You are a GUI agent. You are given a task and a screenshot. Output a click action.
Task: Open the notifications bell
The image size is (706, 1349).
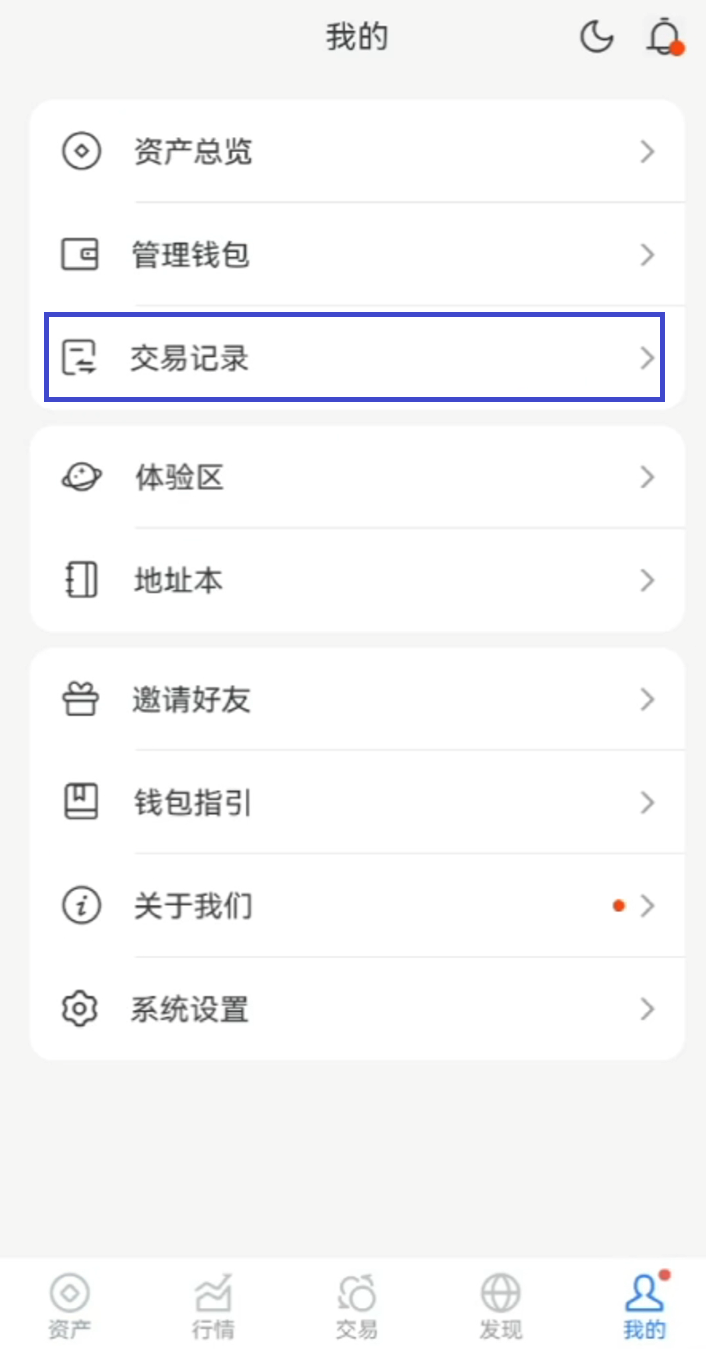coord(663,38)
